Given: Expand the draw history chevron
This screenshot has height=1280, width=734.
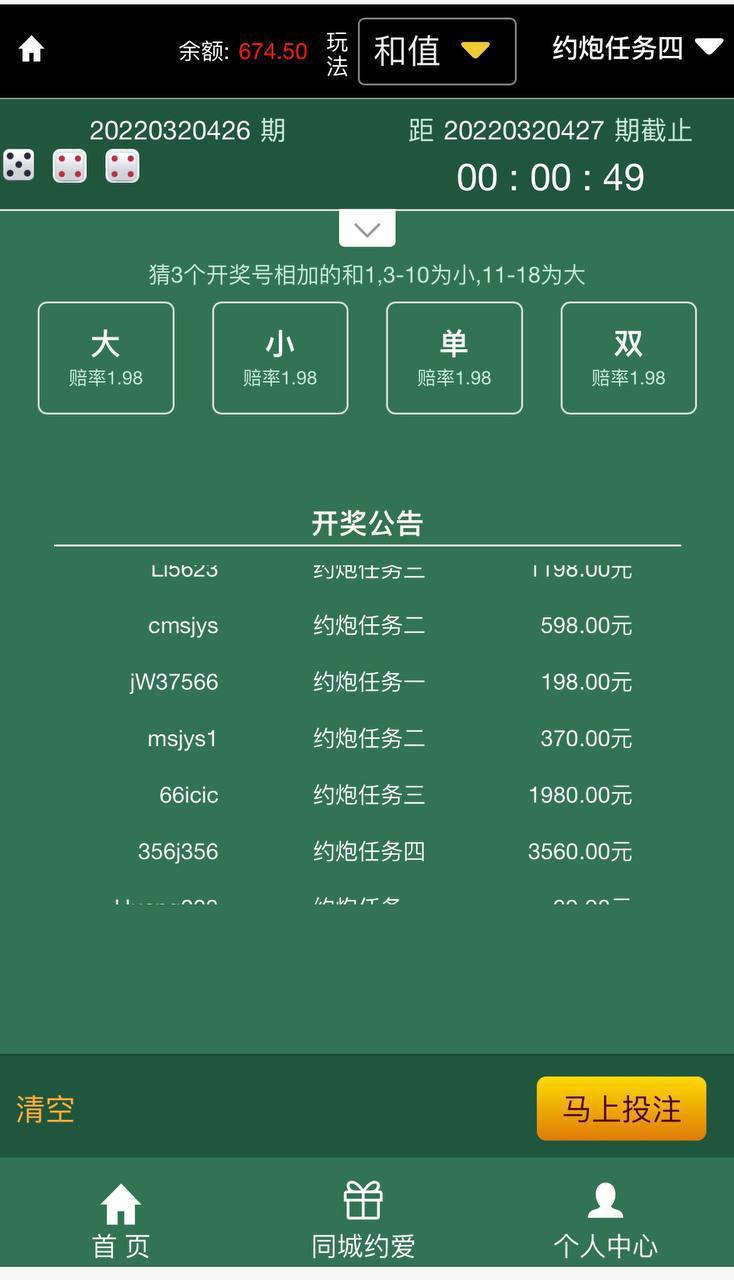Looking at the screenshot, I should (x=367, y=229).
